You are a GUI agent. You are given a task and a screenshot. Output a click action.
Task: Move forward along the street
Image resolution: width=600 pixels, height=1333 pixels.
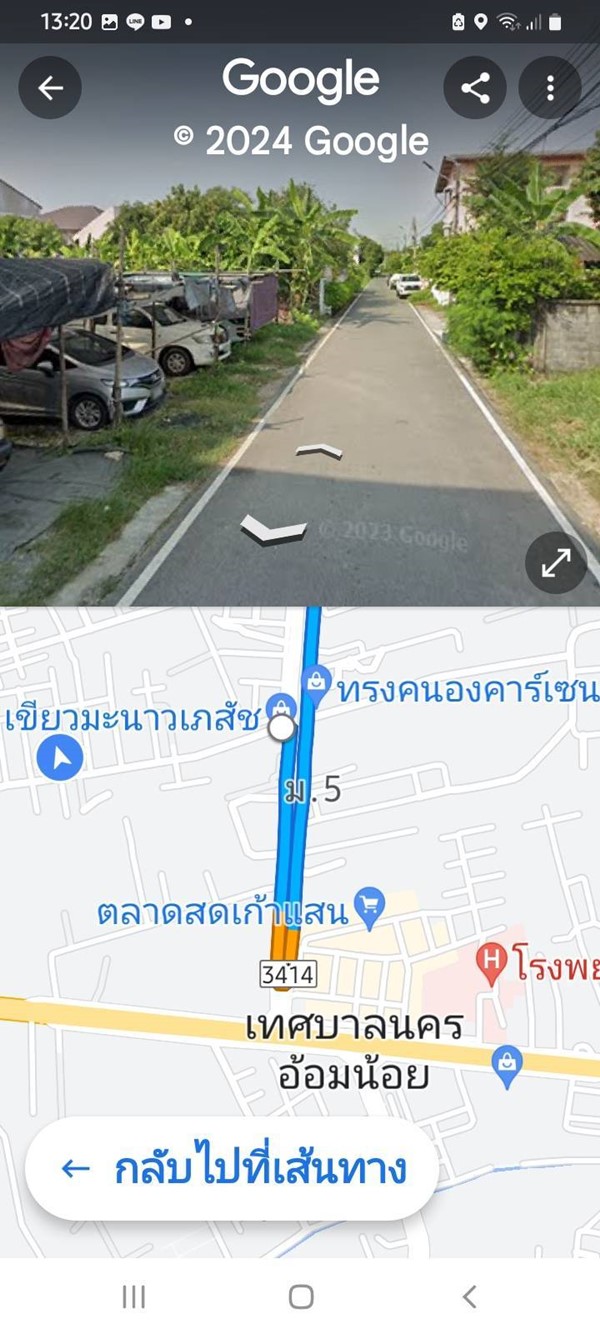tap(319, 452)
